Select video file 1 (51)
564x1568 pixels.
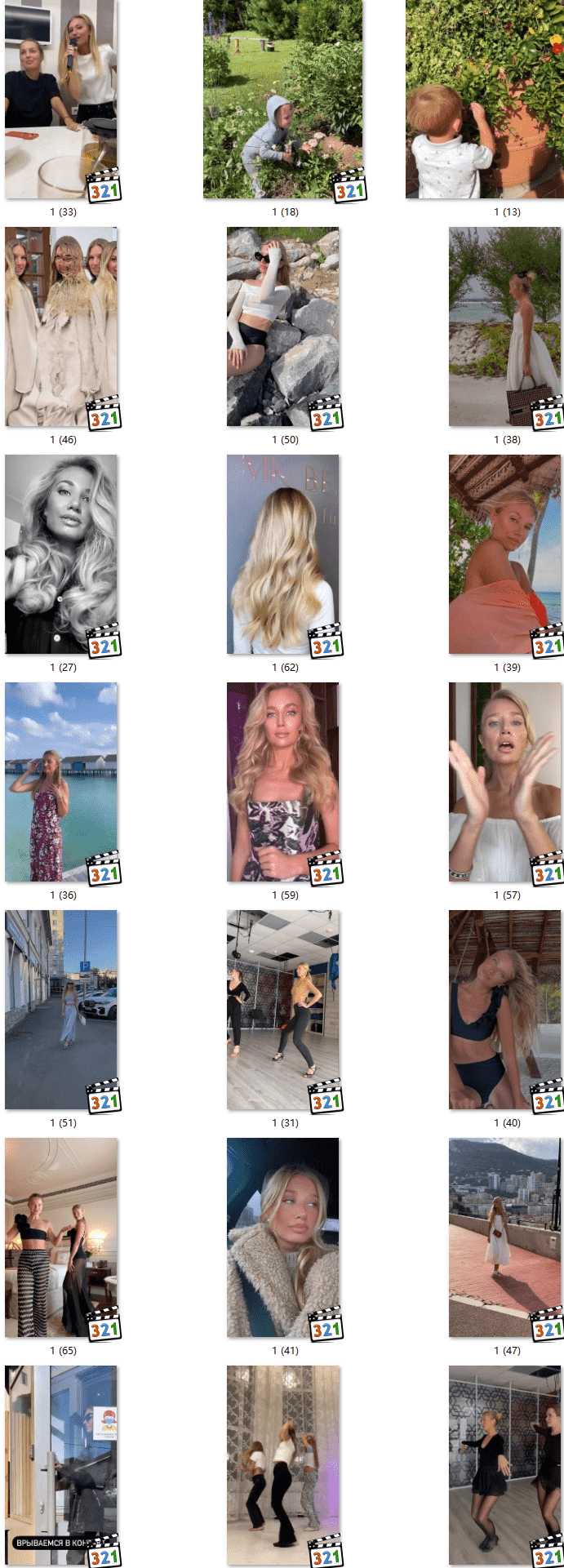[61, 1010]
